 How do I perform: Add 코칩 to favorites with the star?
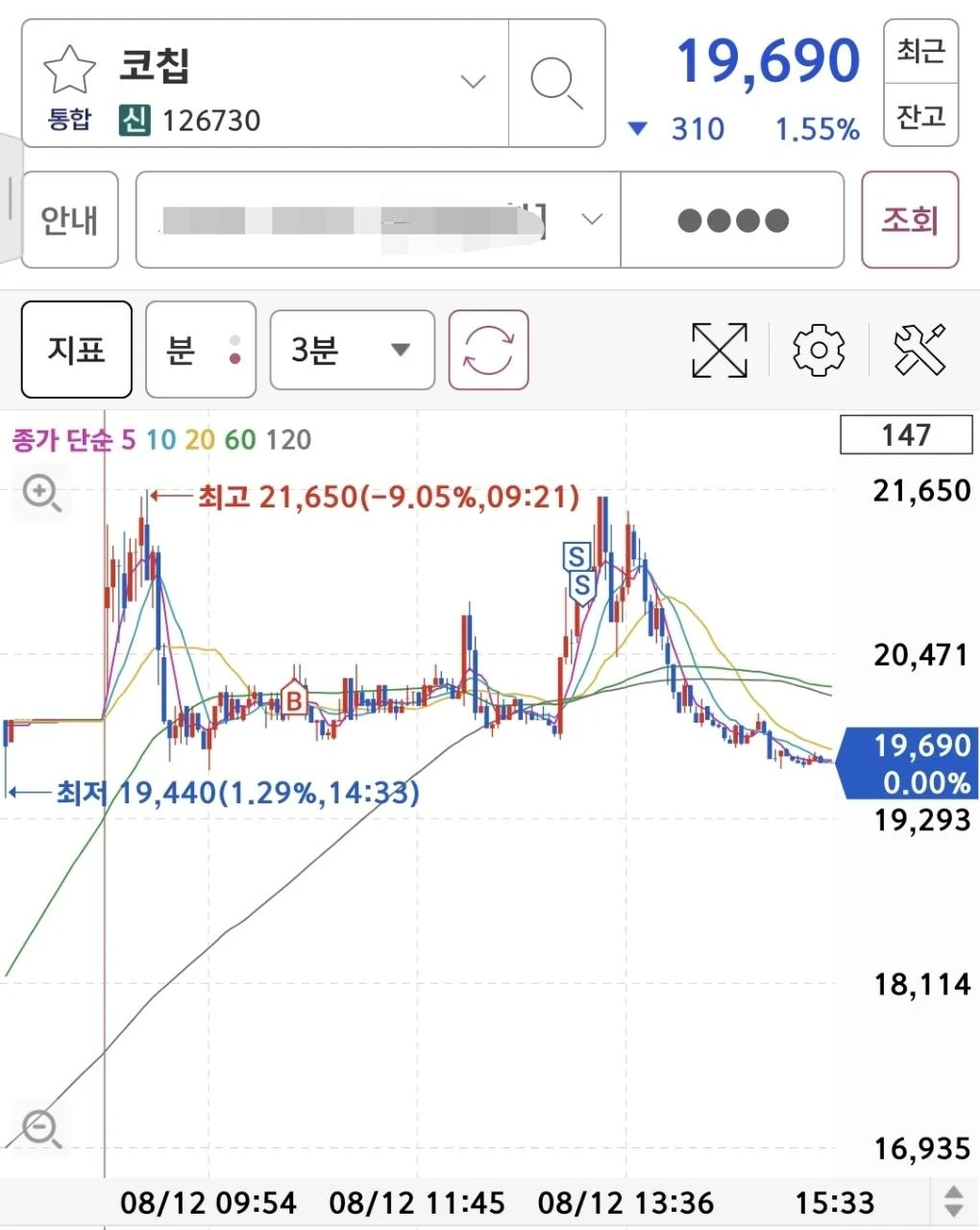(69, 68)
